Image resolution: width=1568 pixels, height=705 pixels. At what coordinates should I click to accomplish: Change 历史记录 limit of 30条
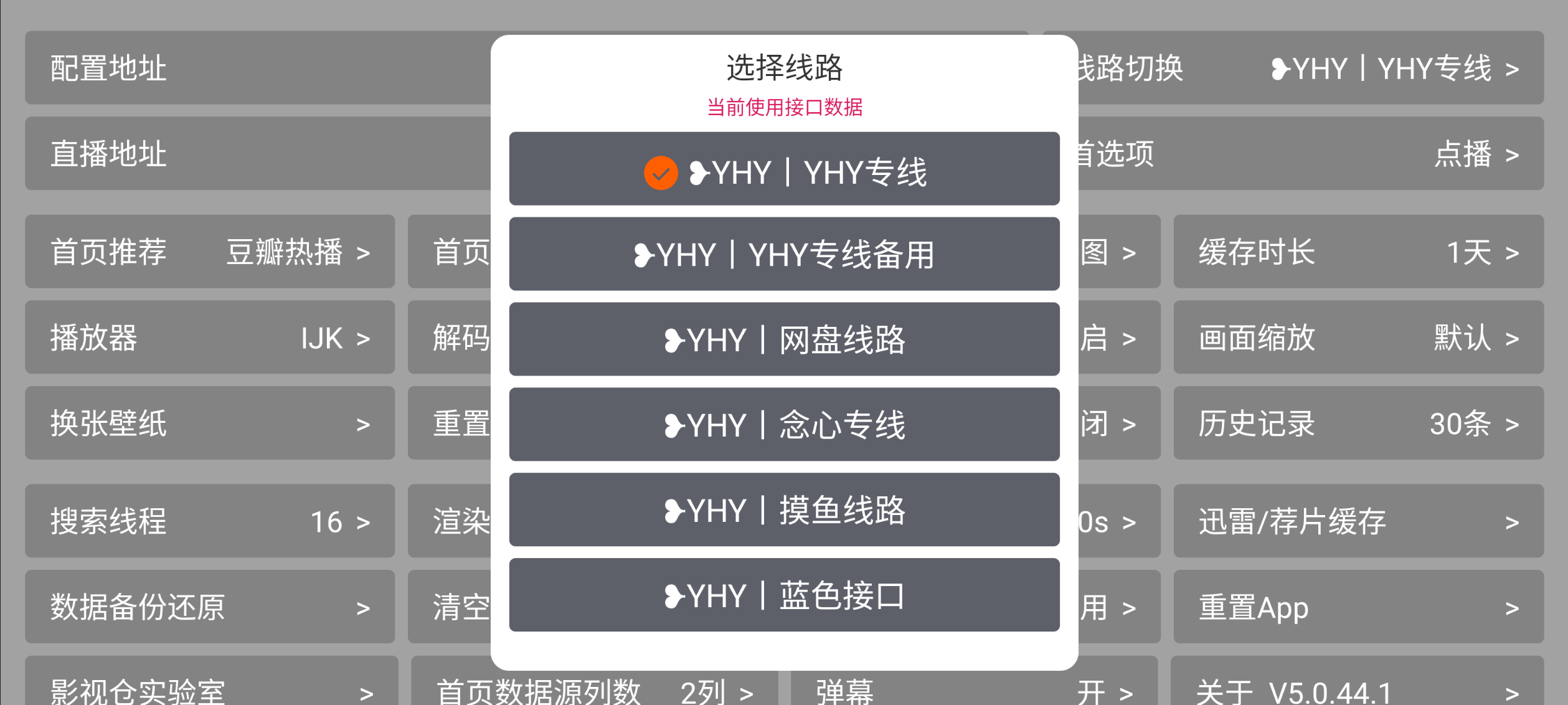[x=1358, y=423]
